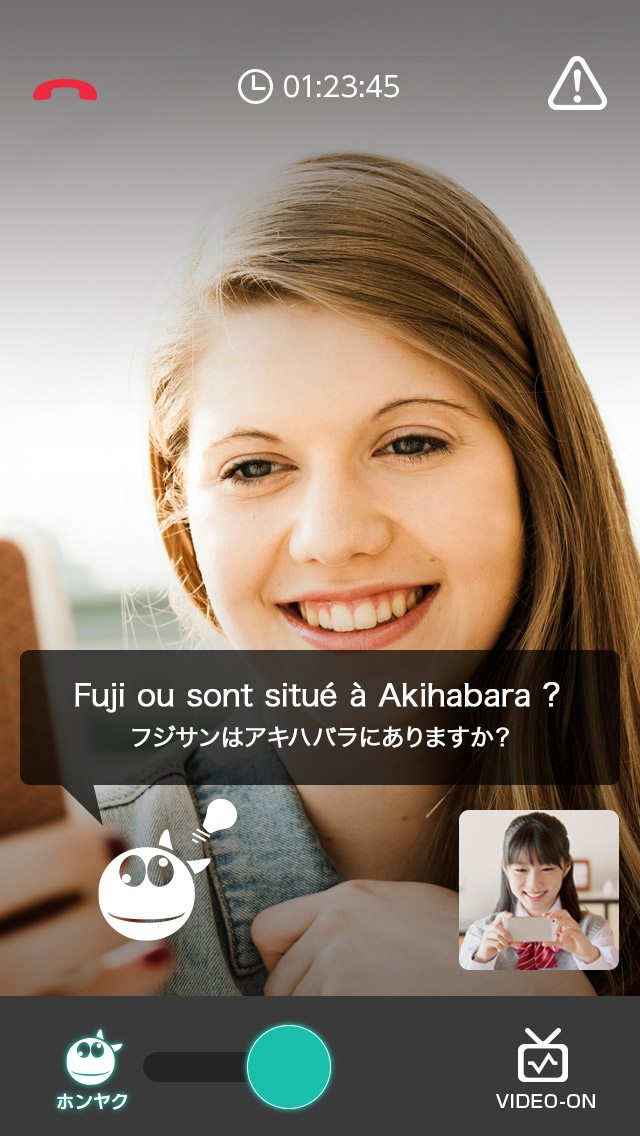The height and width of the screenshot is (1136, 640).
Task: End the video call
Action: [65, 90]
